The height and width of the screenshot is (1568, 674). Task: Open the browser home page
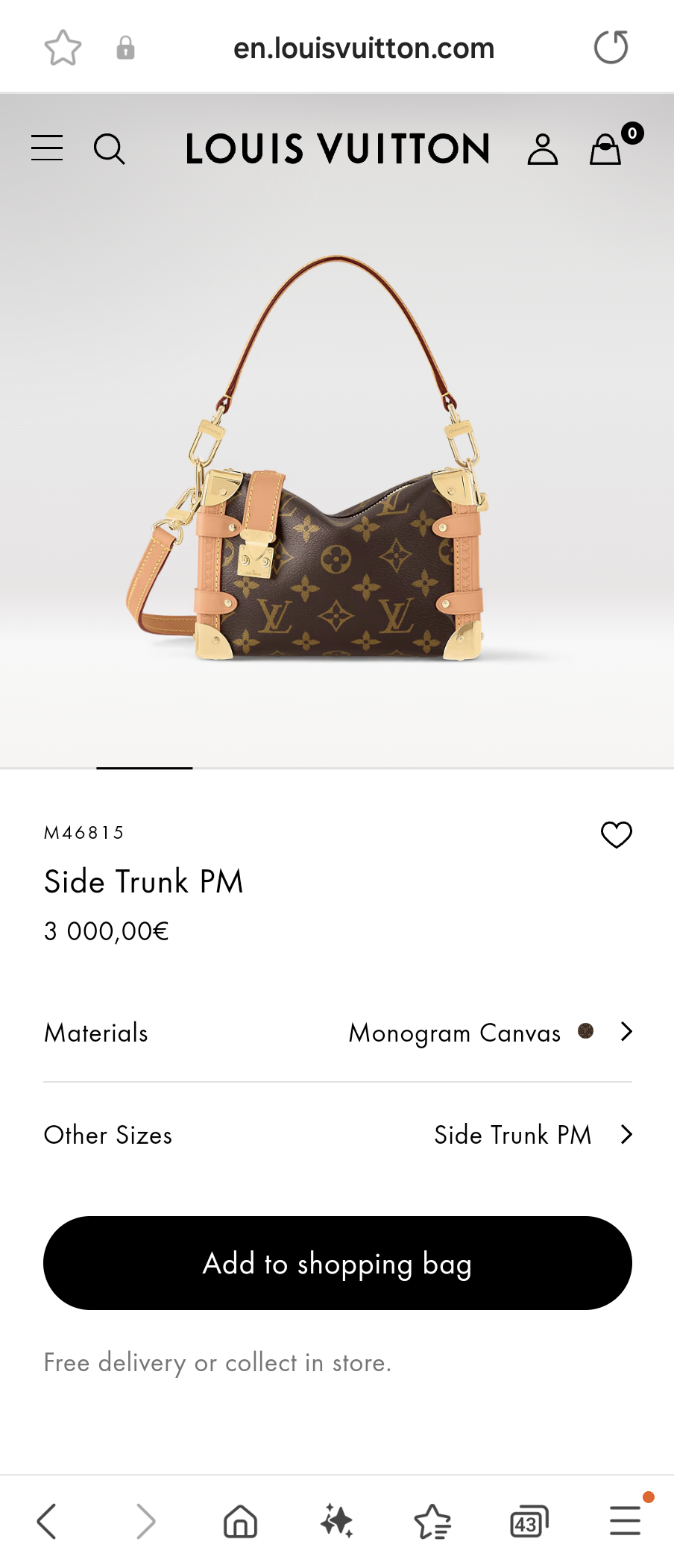239,1521
